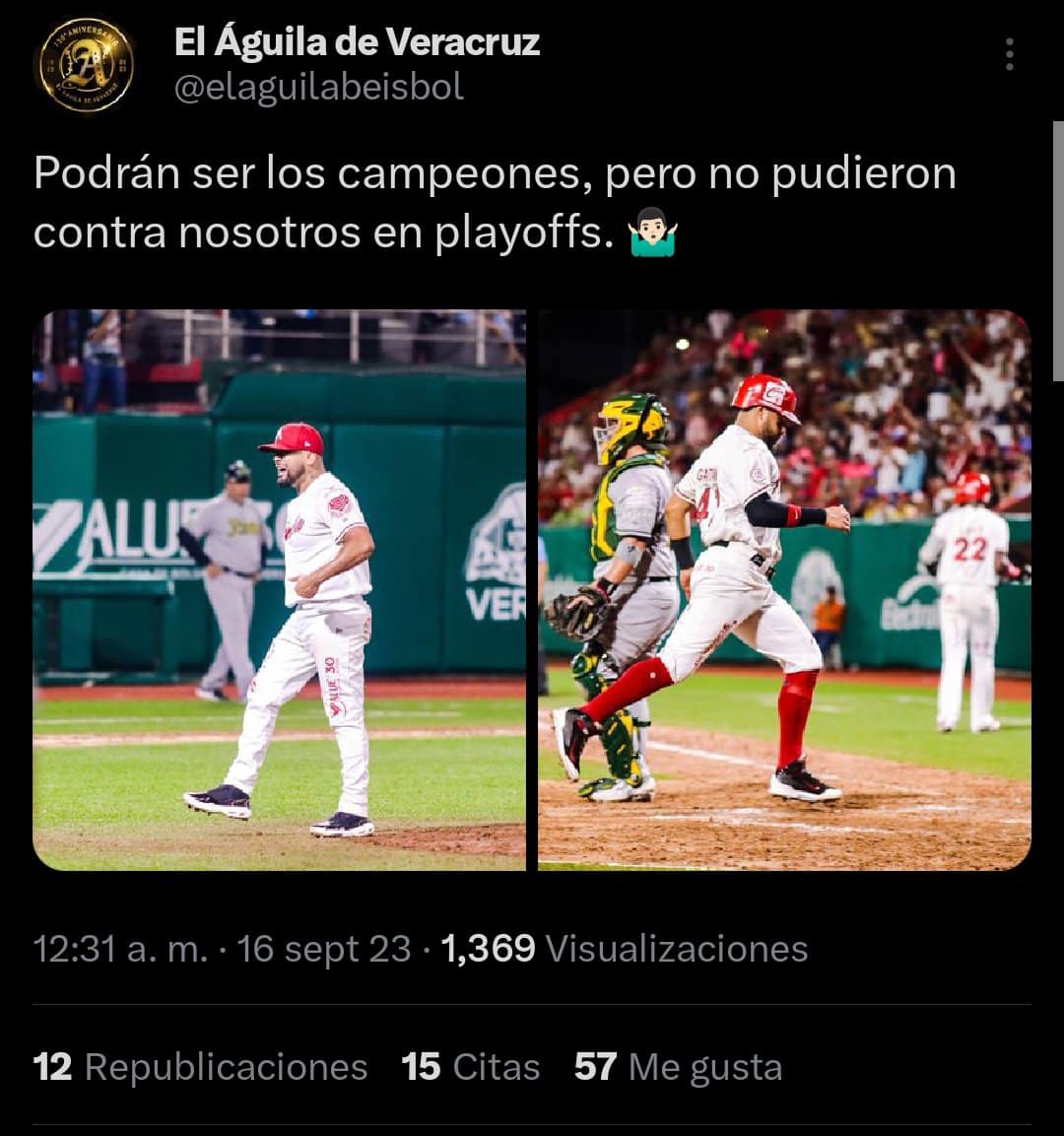View the 15 Citas list

(471, 1067)
